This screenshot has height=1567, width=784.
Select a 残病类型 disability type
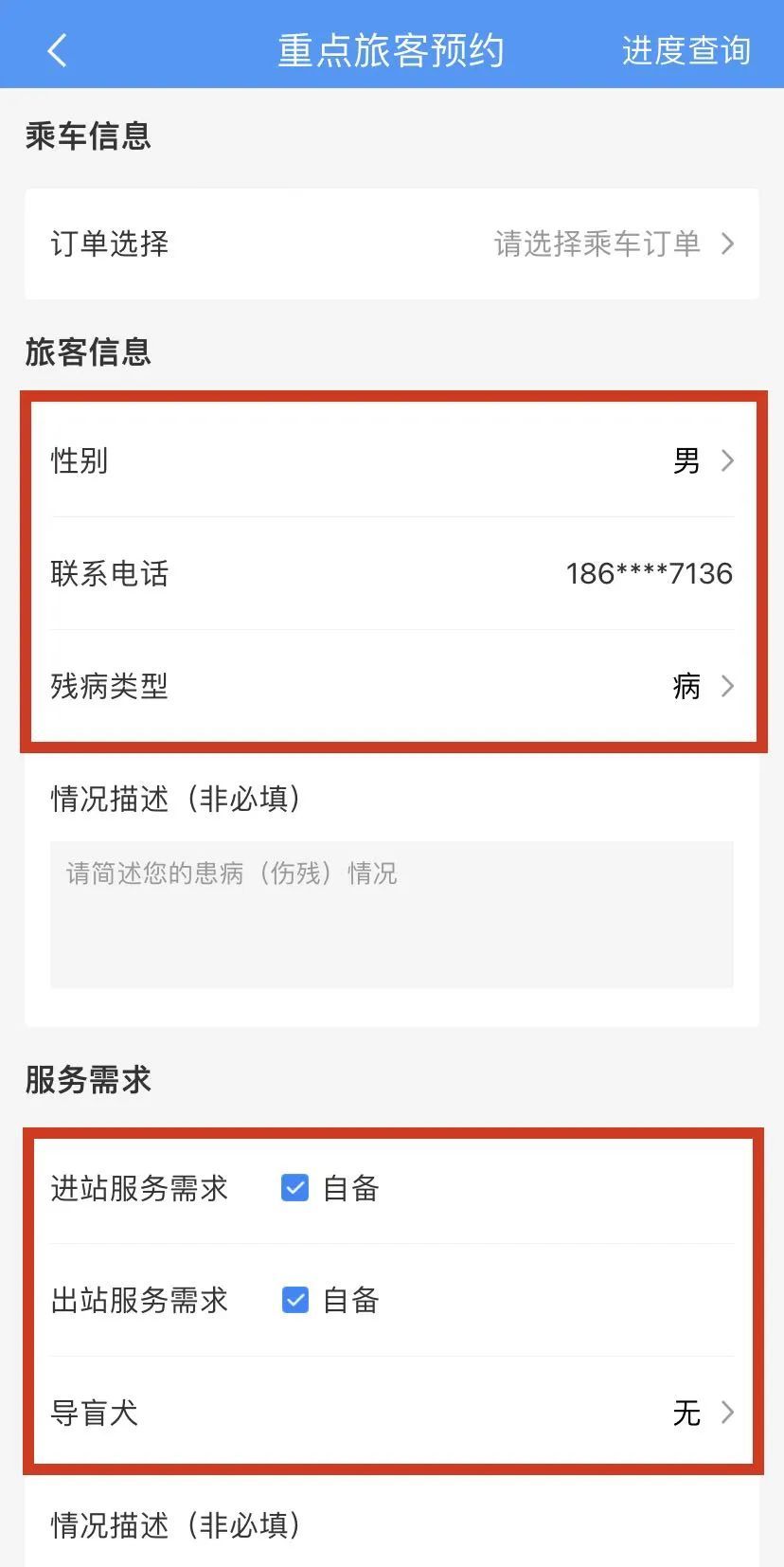pyautogui.click(x=392, y=686)
